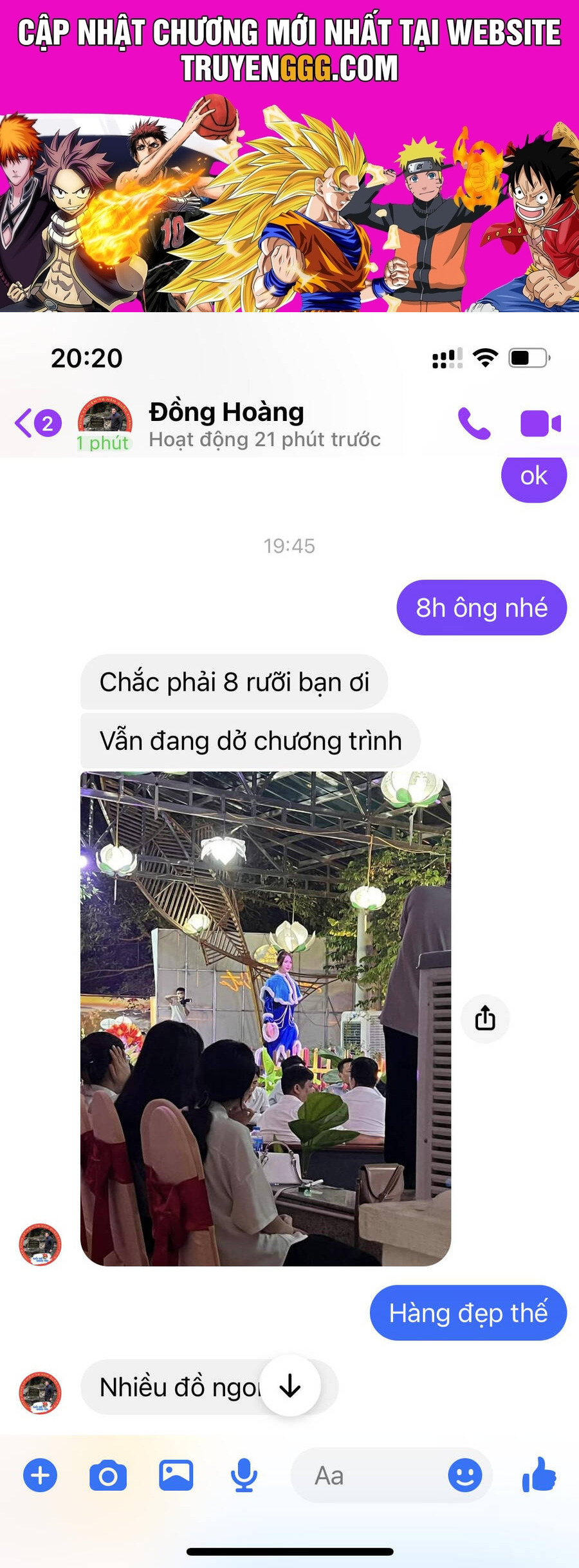This screenshot has width=579, height=1568.
Task: Start a video call with Đồng Hoàng
Action: 540,424
